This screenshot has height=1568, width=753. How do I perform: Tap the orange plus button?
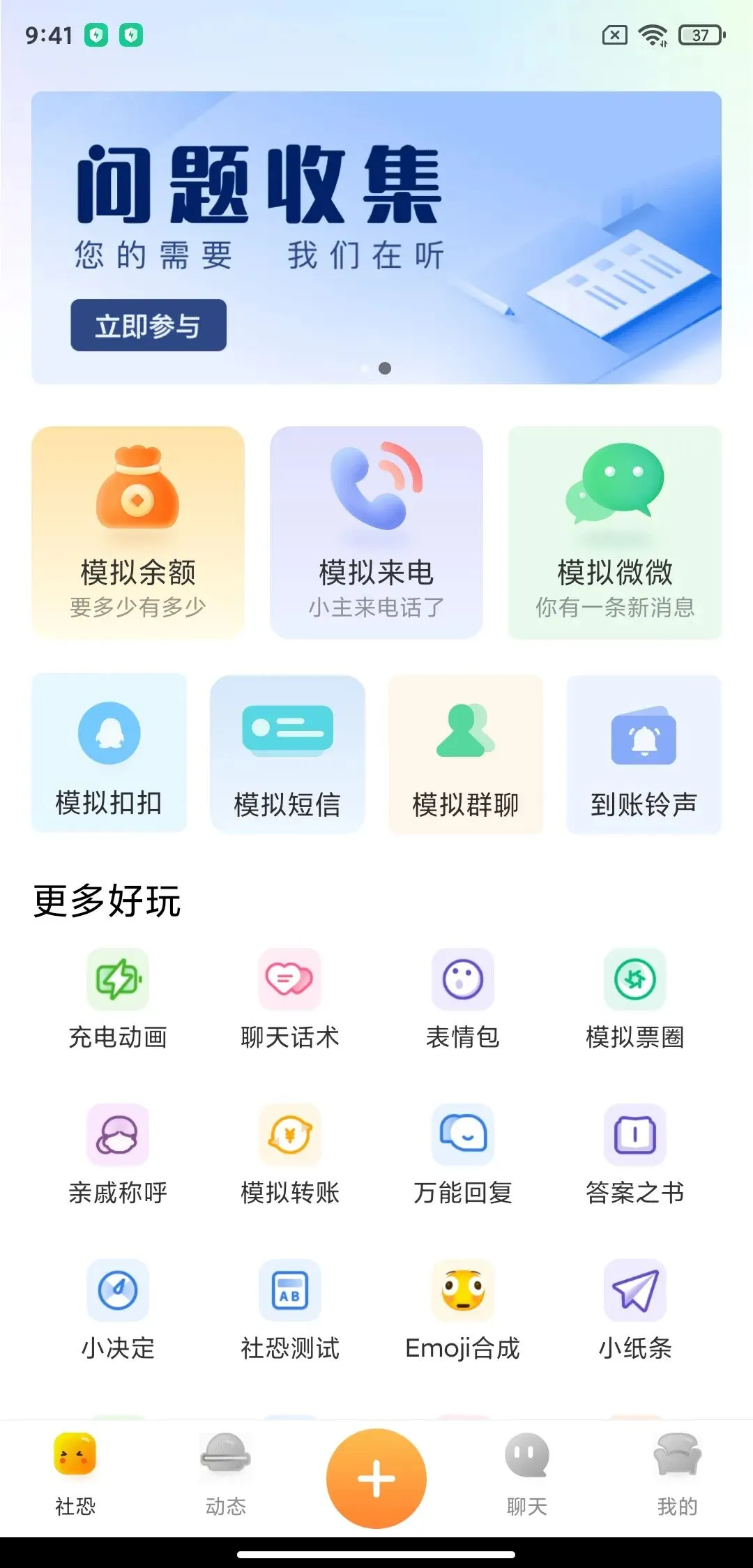point(376,1478)
